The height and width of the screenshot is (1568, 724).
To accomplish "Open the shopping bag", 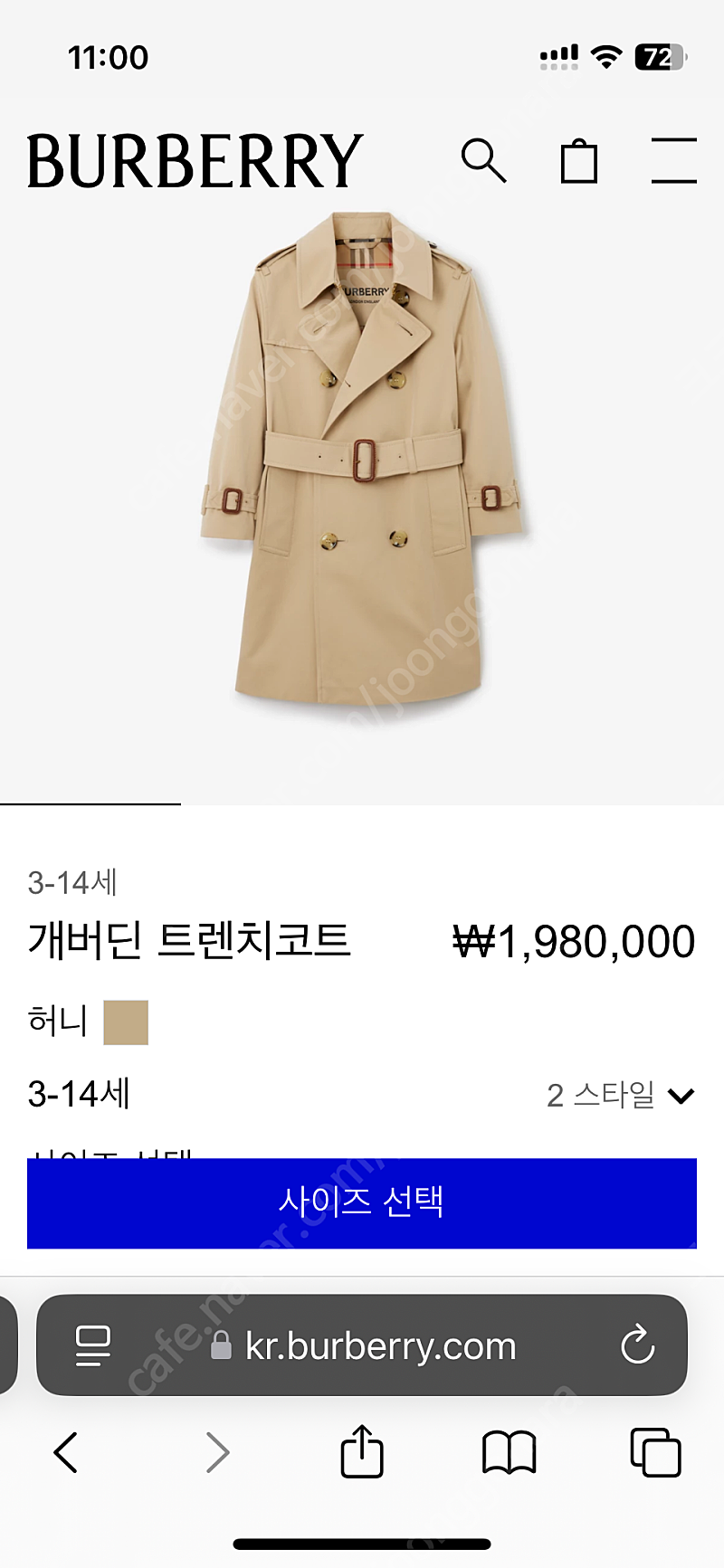I will pos(579,161).
